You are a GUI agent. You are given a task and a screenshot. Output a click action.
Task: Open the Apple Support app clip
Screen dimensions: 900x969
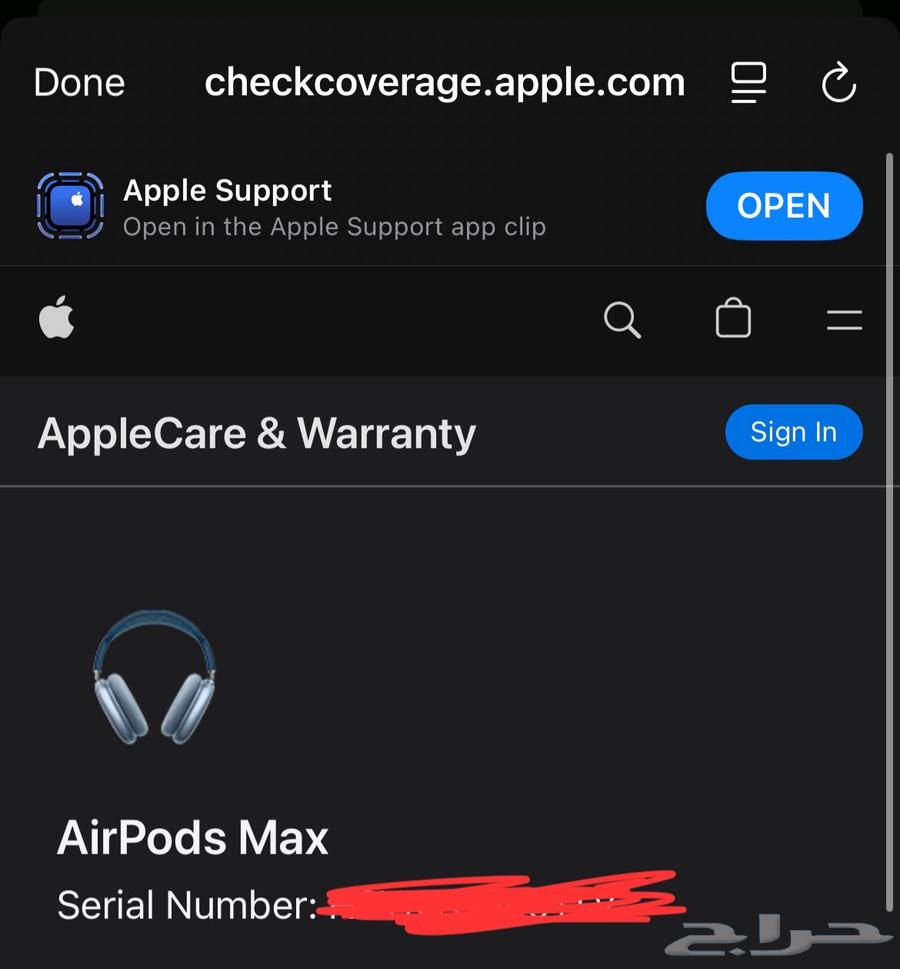pyautogui.click(x=783, y=206)
